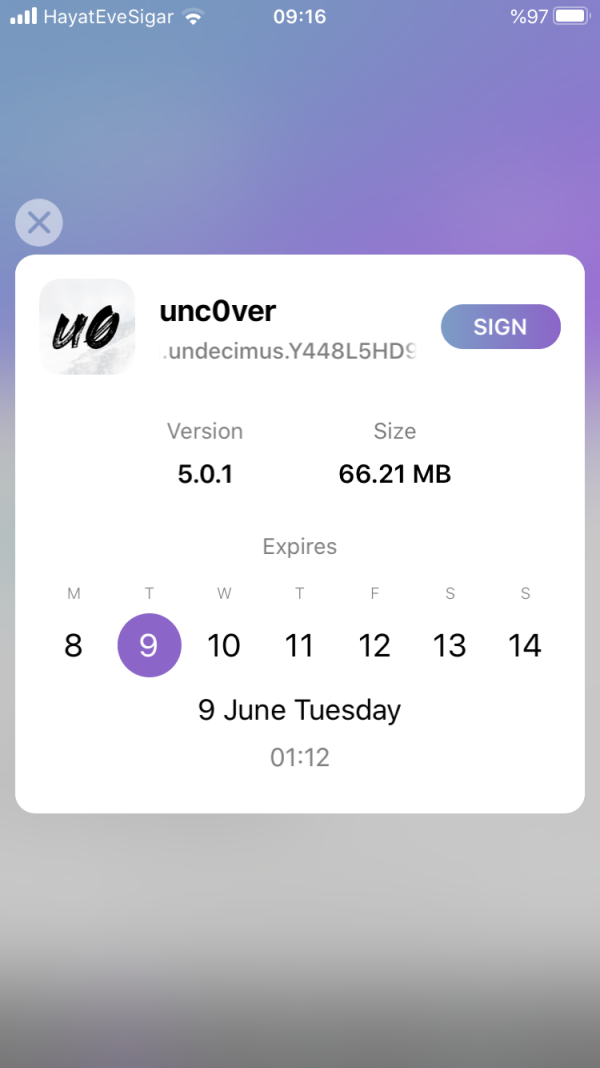Select Friday 12 in the calendar

374,646
